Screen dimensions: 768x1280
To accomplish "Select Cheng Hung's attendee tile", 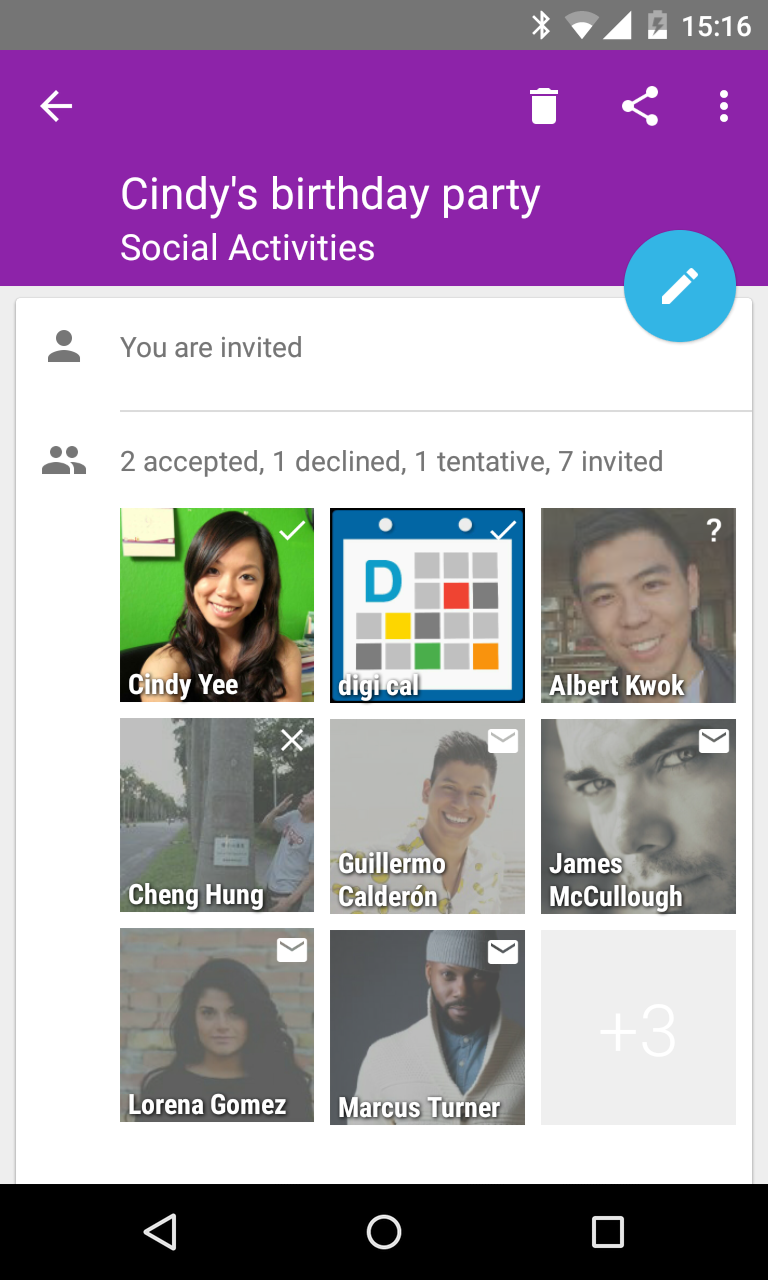I will [217, 815].
